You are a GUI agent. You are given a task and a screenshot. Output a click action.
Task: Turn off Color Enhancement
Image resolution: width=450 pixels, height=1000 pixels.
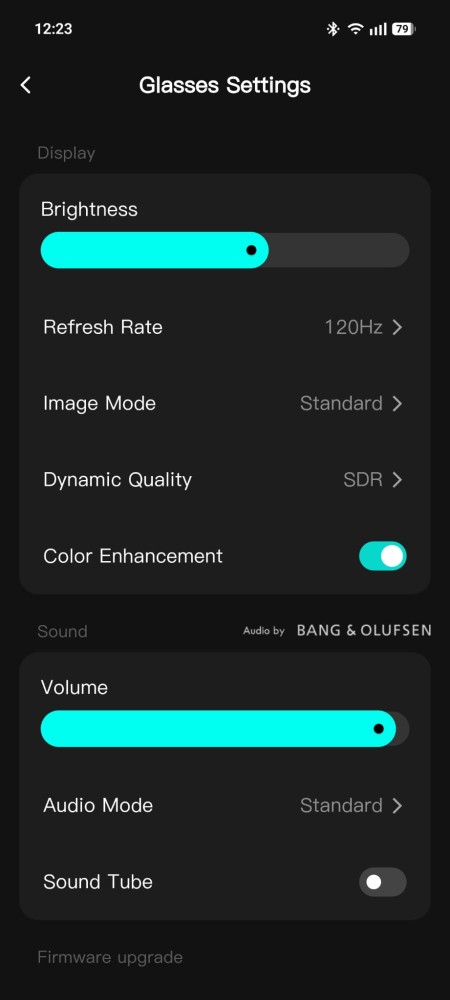click(x=382, y=556)
